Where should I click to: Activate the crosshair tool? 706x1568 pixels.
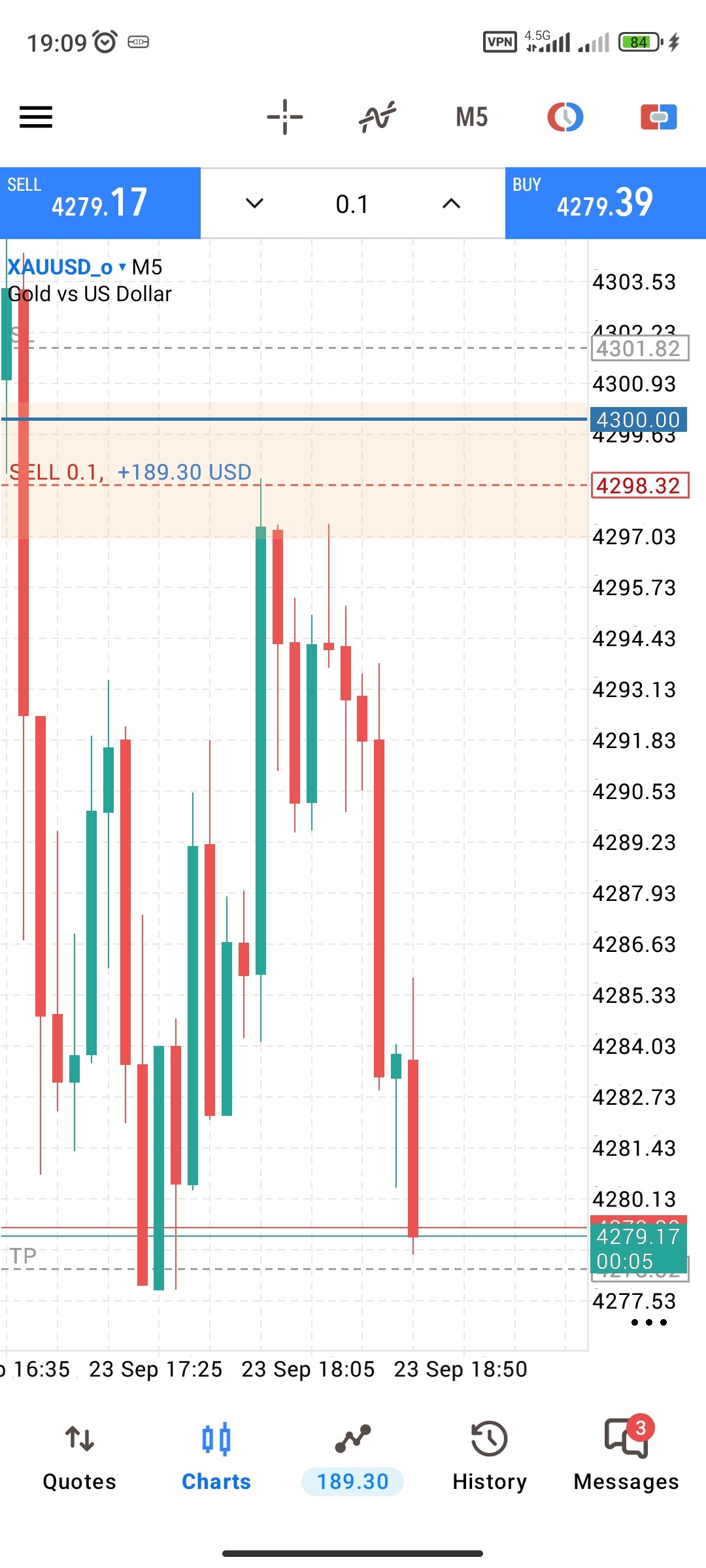(285, 118)
